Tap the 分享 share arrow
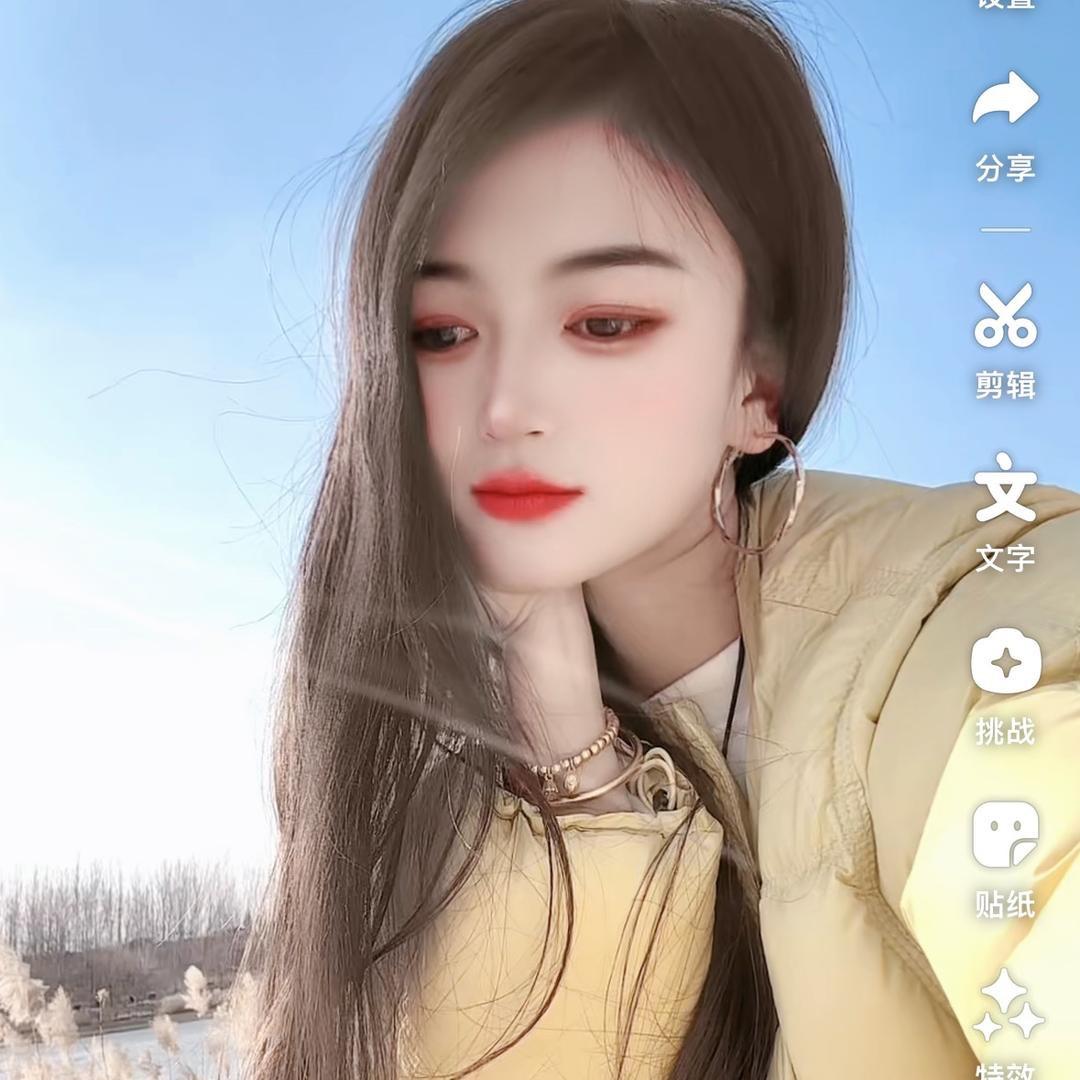 coord(1006,101)
